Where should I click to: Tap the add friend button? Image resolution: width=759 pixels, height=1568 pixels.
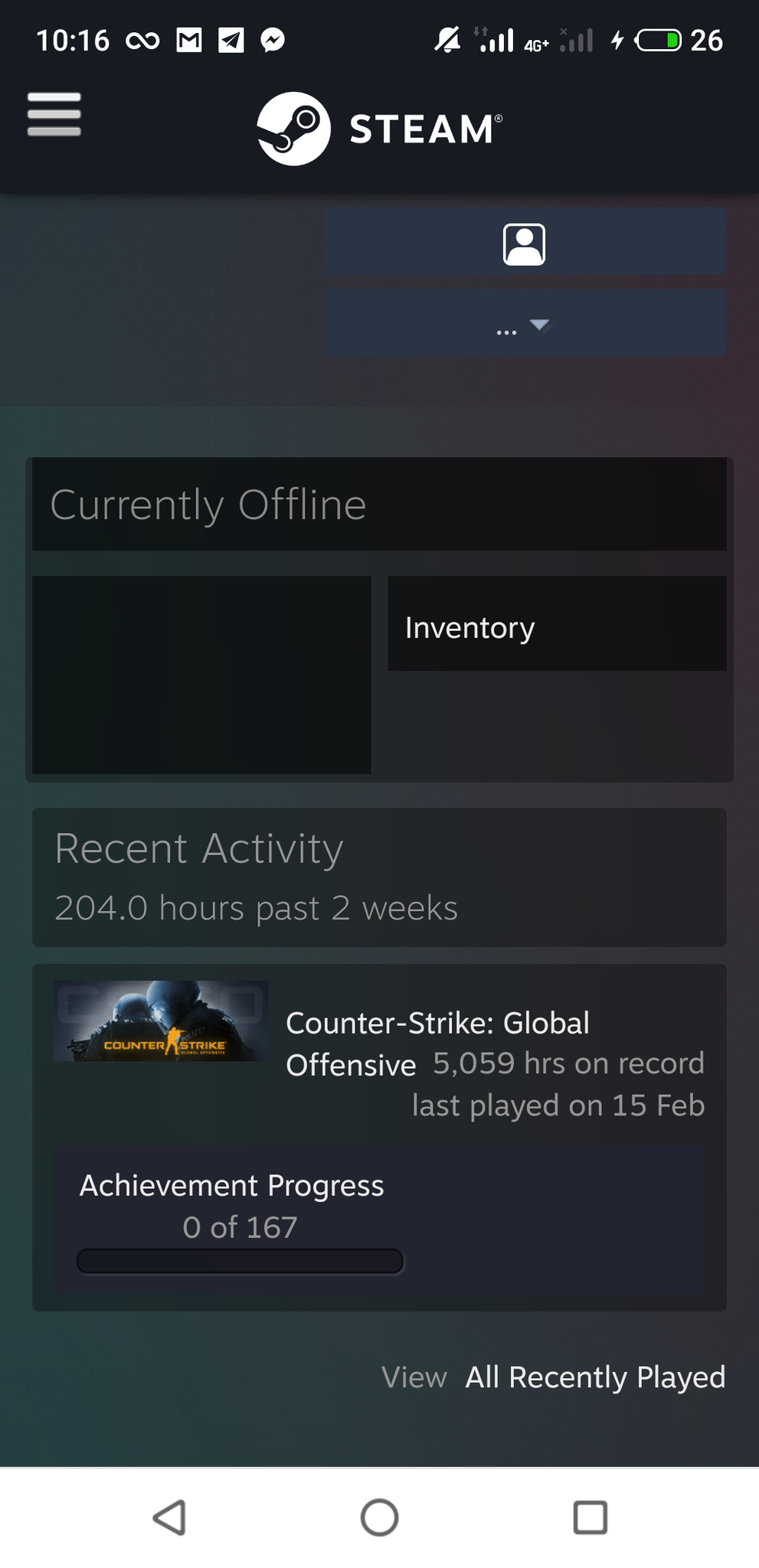coord(524,242)
